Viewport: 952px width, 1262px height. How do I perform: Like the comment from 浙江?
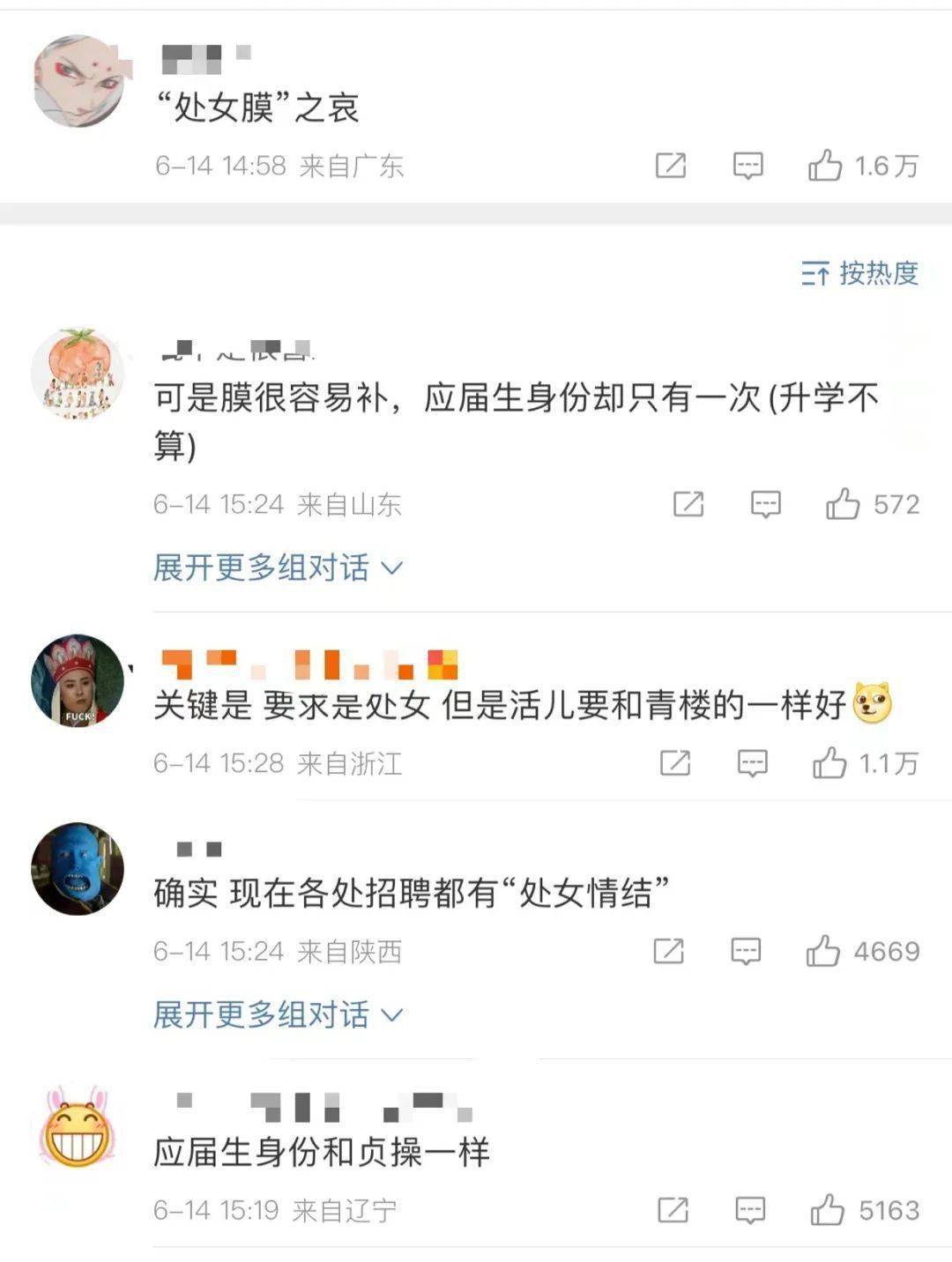pyautogui.click(x=829, y=763)
